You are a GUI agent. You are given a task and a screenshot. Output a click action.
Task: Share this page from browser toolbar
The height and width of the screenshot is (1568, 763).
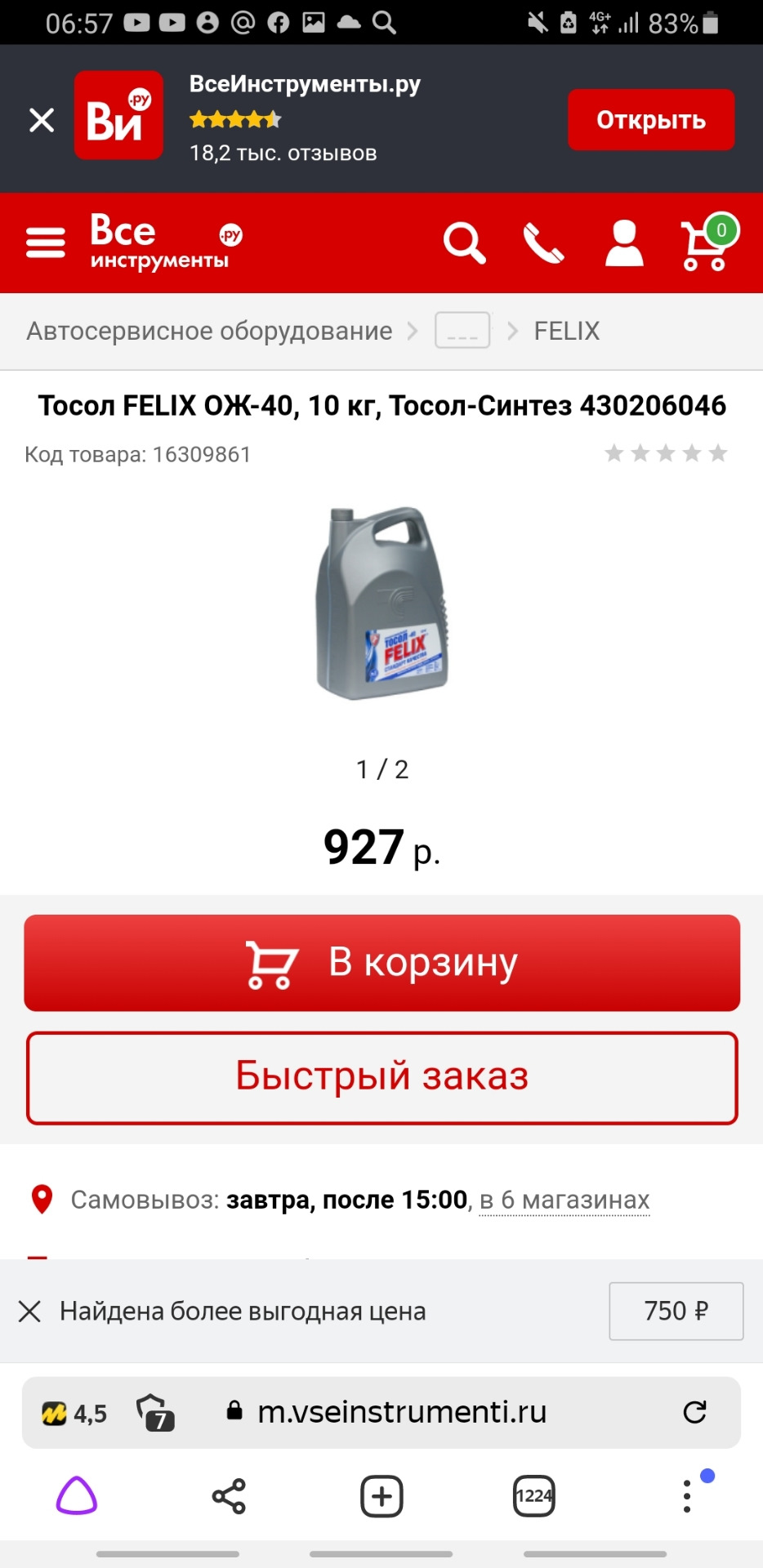point(229,1497)
